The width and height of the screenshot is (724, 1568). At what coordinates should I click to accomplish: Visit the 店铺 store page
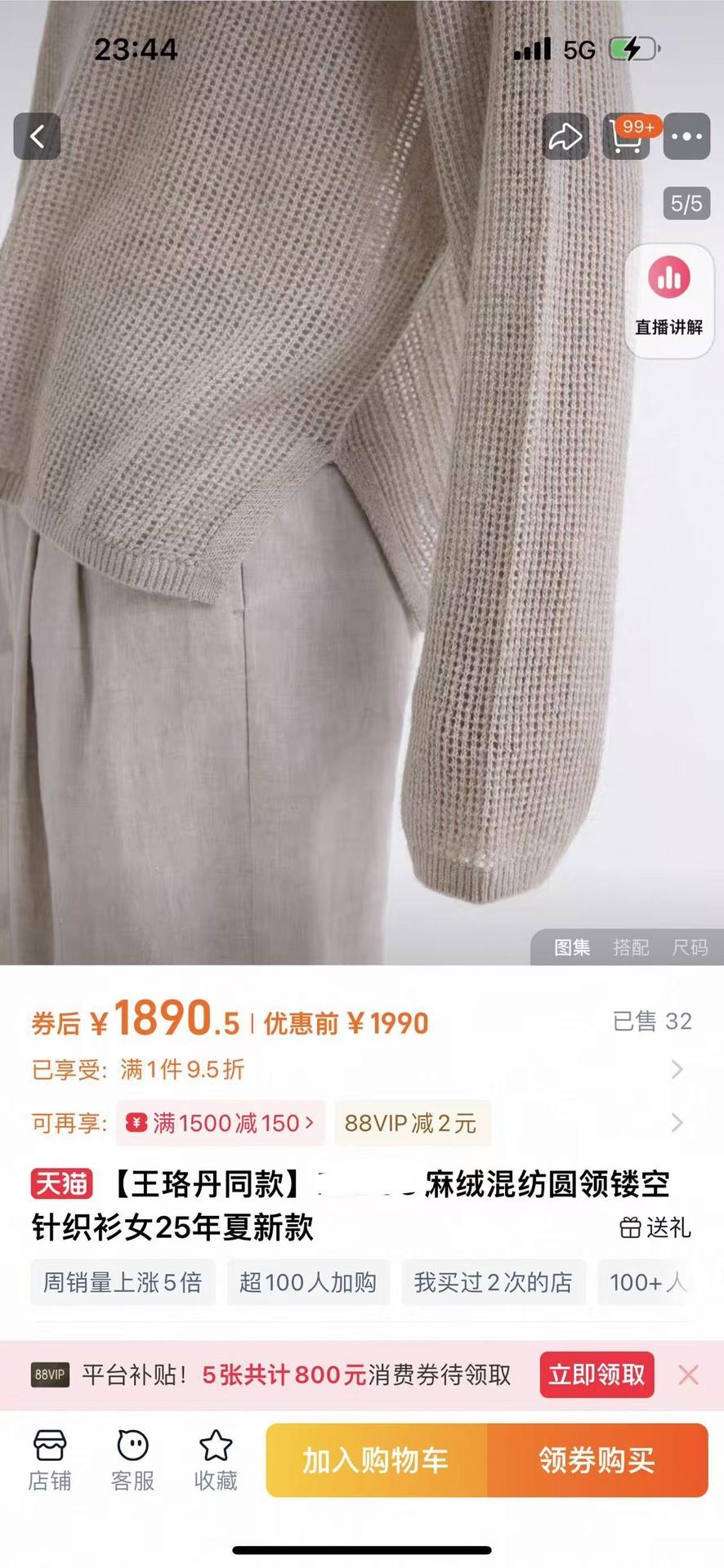point(50,1459)
